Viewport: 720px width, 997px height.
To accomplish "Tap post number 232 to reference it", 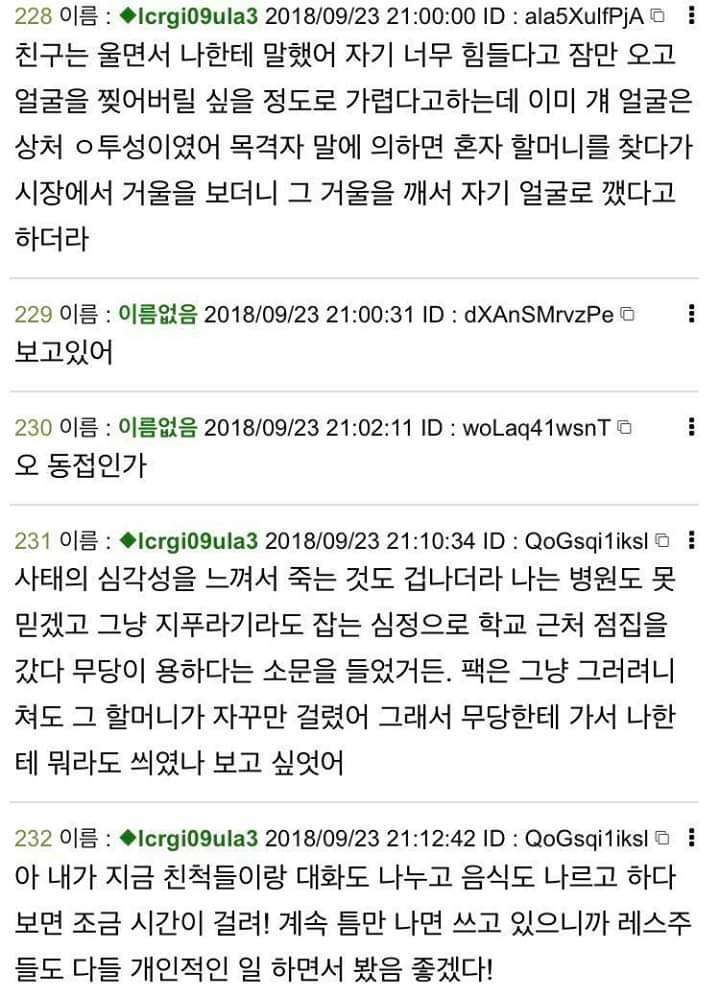I will 32,837.
